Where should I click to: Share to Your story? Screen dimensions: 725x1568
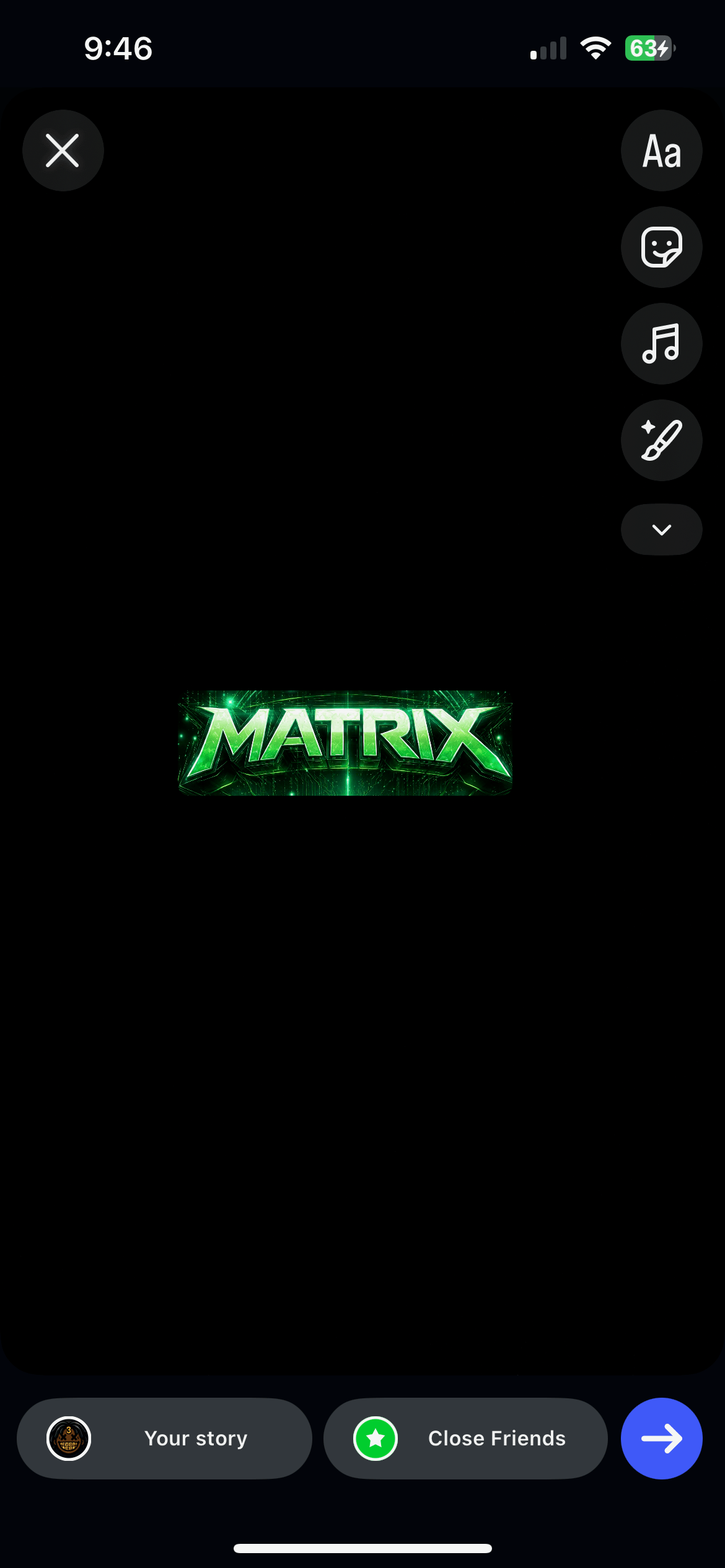coord(164,1438)
